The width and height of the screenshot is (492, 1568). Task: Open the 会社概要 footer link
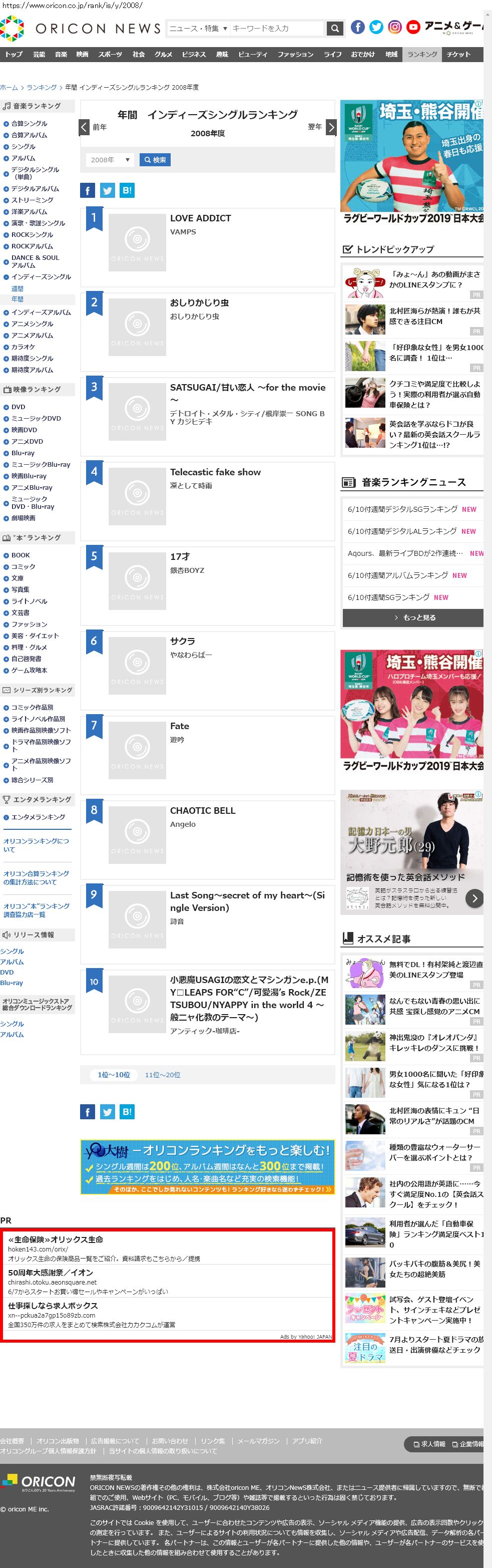pos(12,1441)
